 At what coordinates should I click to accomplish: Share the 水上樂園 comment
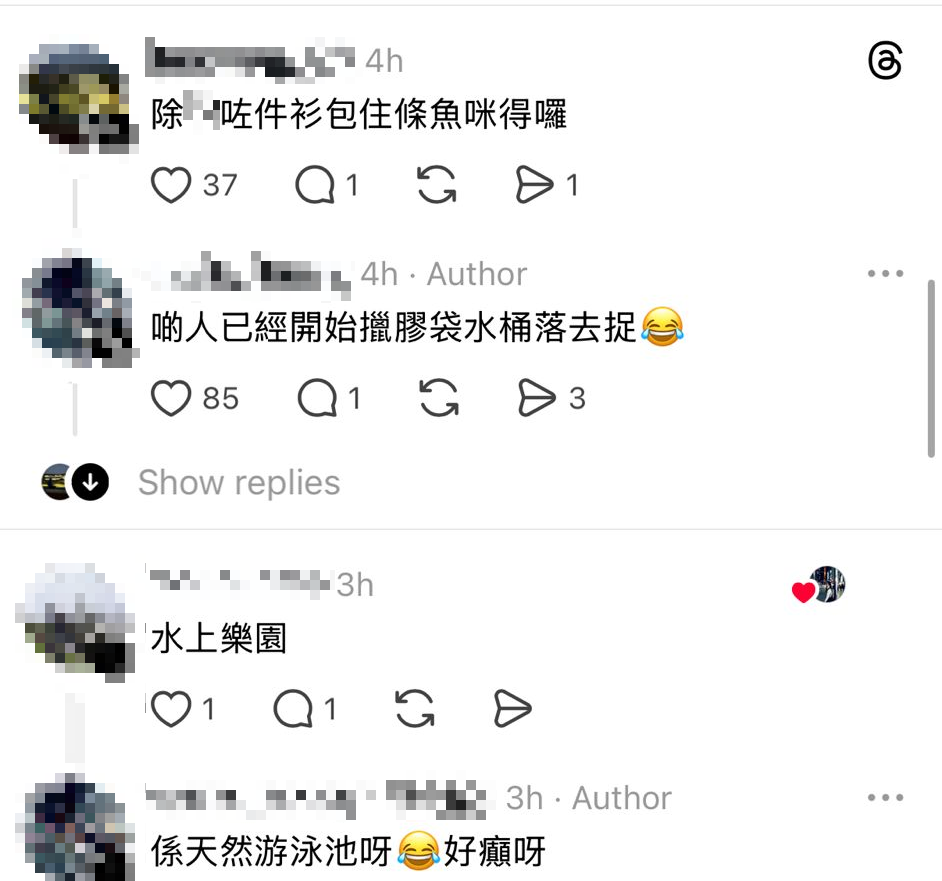(x=512, y=710)
